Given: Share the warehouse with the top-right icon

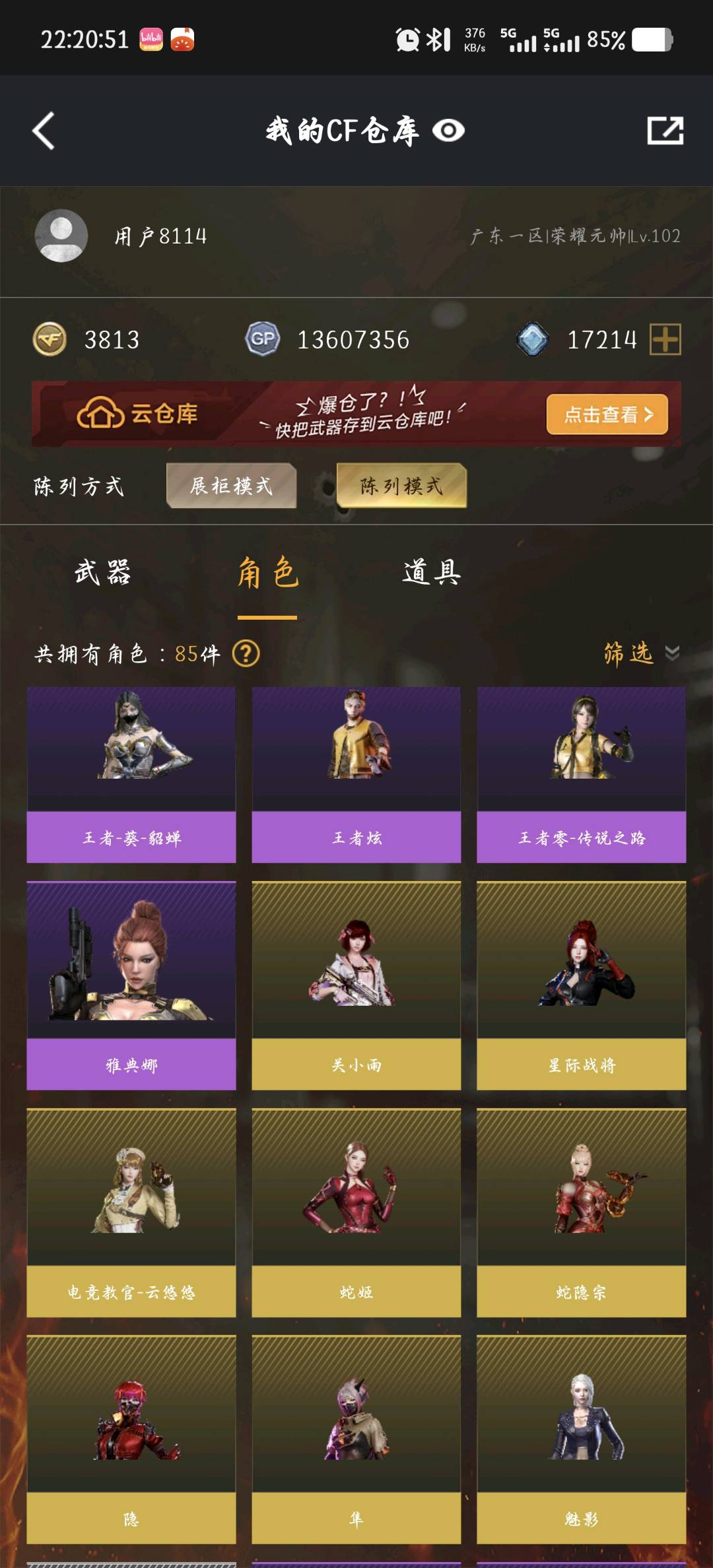Looking at the screenshot, I should [x=665, y=131].
